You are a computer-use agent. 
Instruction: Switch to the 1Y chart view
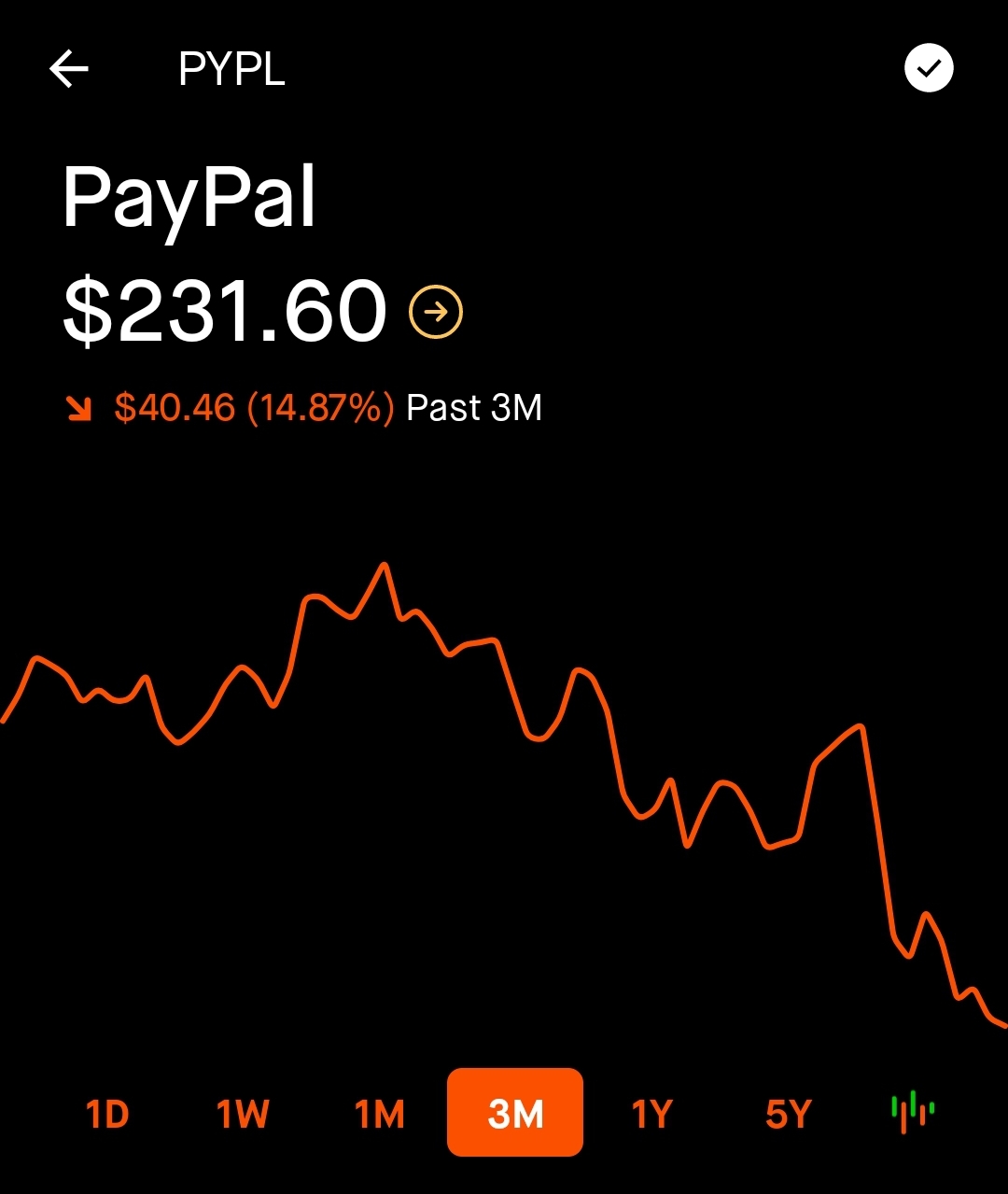pos(651,1114)
